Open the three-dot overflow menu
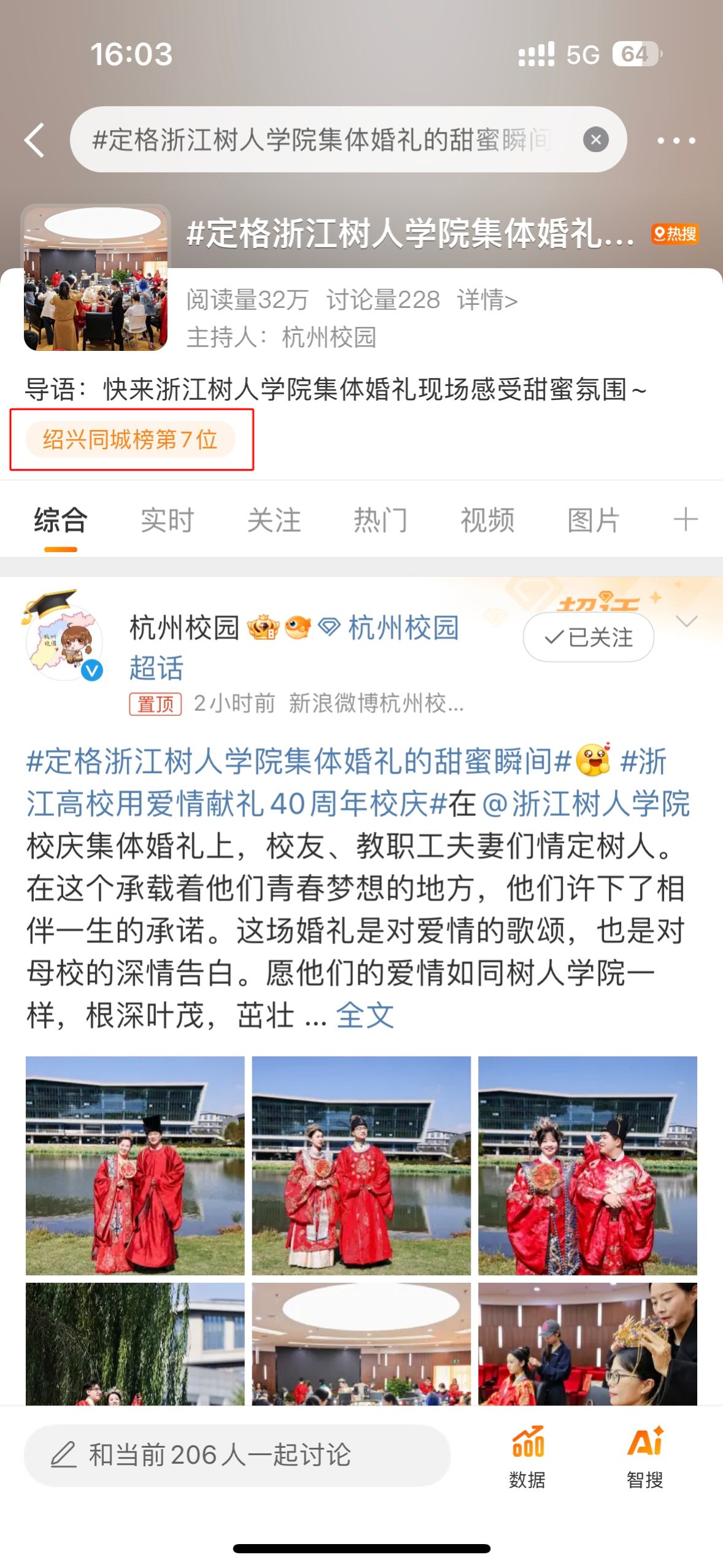723x1568 pixels. [676, 140]
